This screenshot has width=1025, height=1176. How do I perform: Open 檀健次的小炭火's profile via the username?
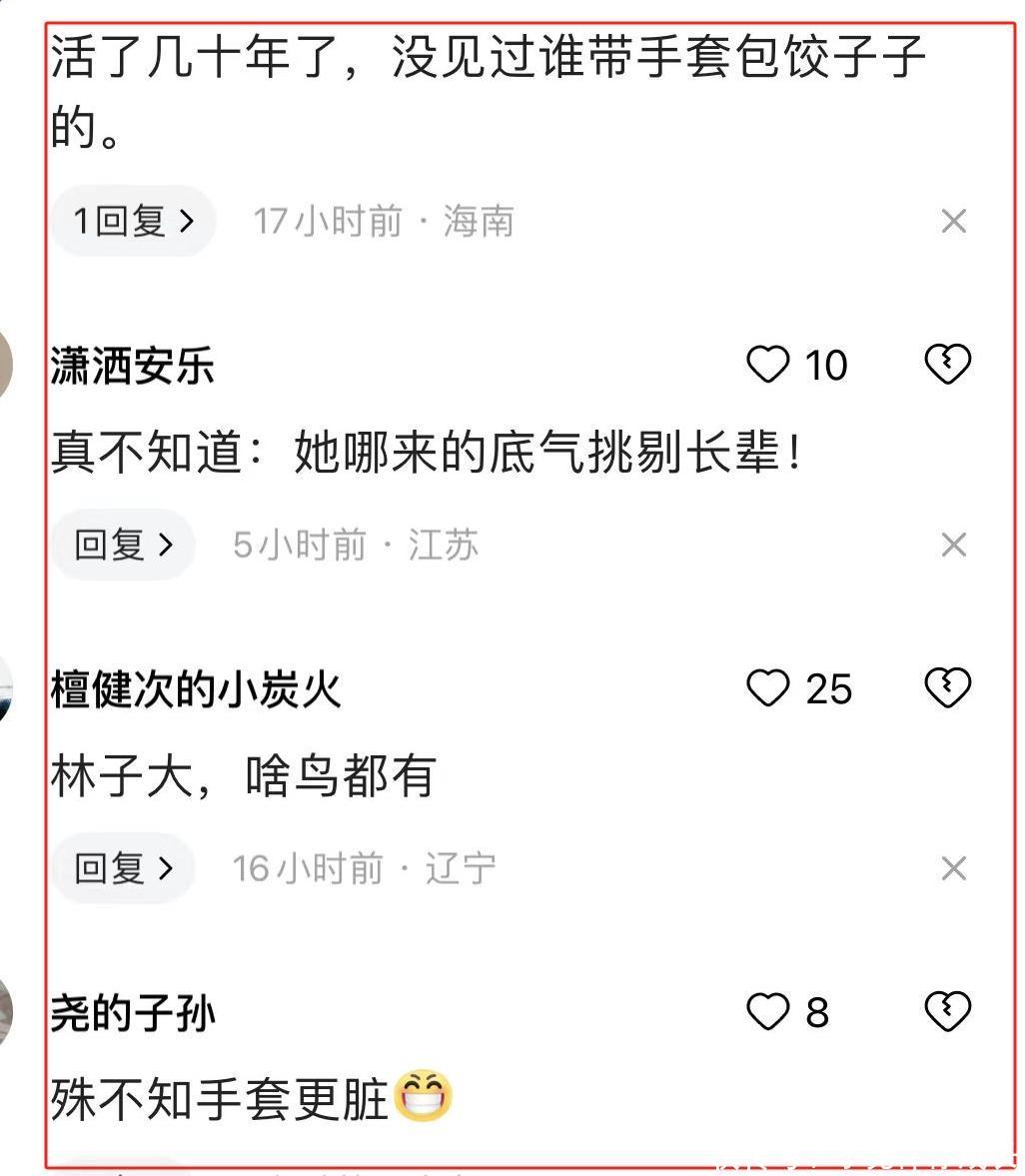[x=196, y=690]
